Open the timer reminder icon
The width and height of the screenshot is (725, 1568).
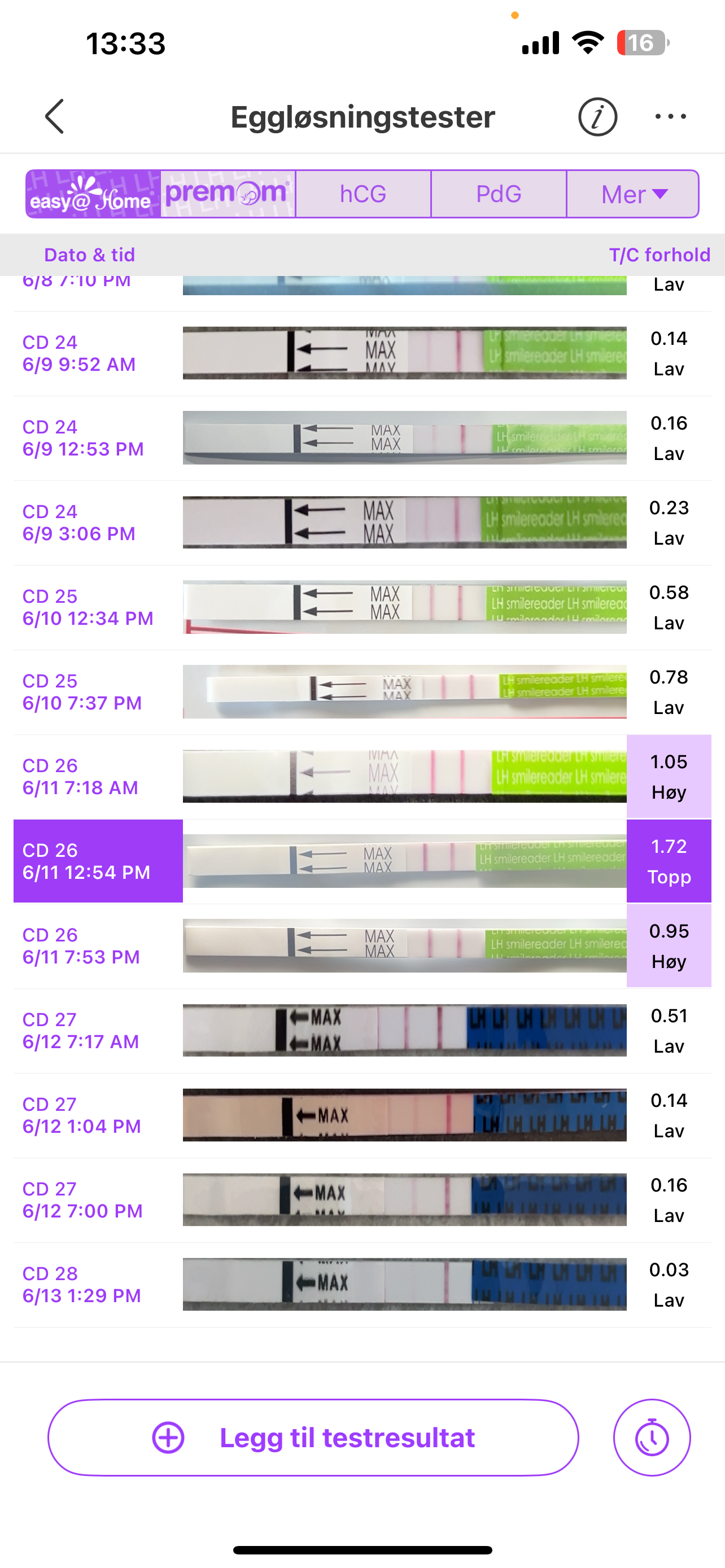(652, 1437)
